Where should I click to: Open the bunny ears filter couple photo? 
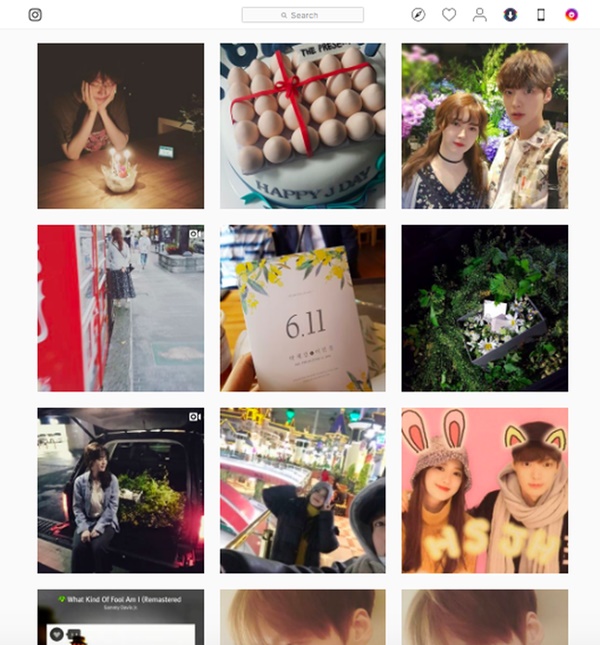484,490
